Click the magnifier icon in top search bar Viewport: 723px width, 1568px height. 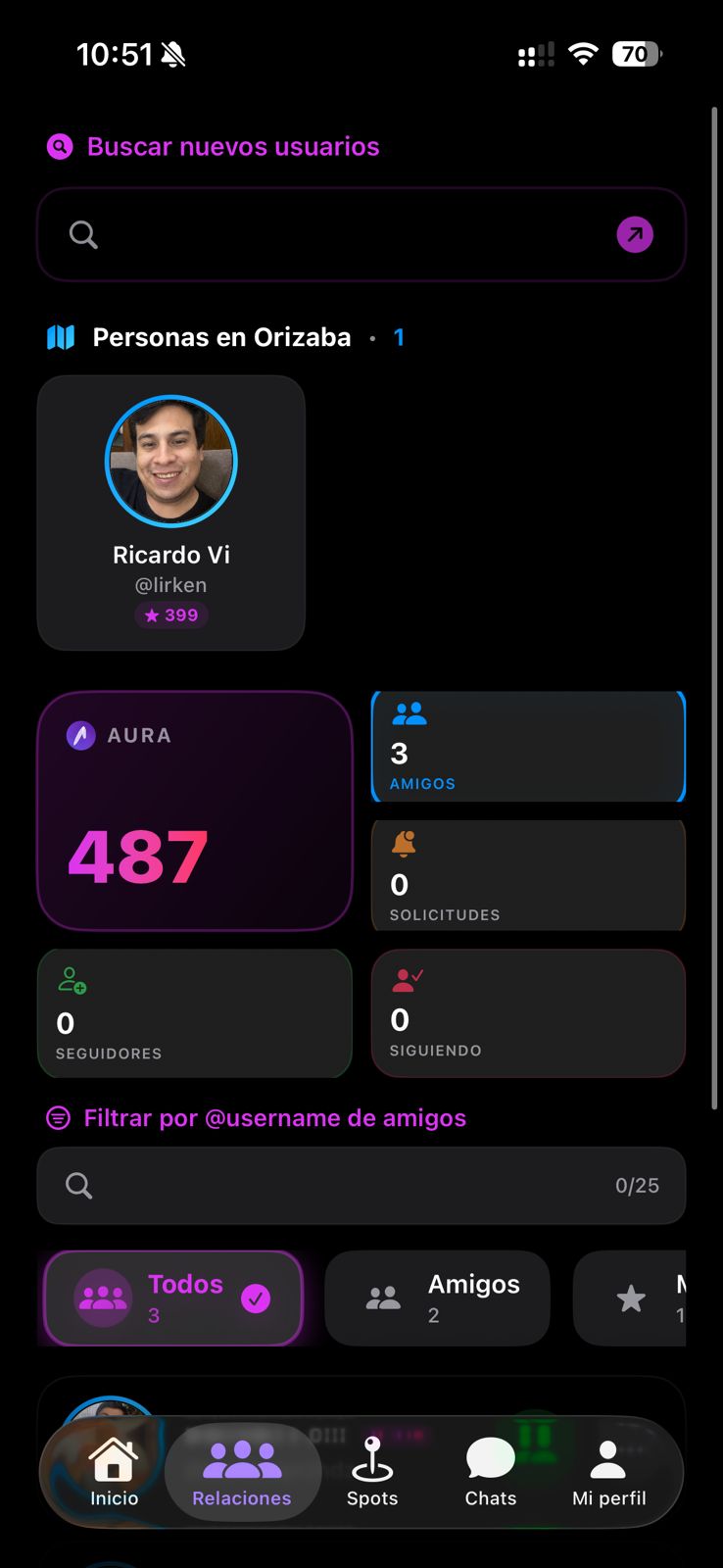click(x=82, y=234)
